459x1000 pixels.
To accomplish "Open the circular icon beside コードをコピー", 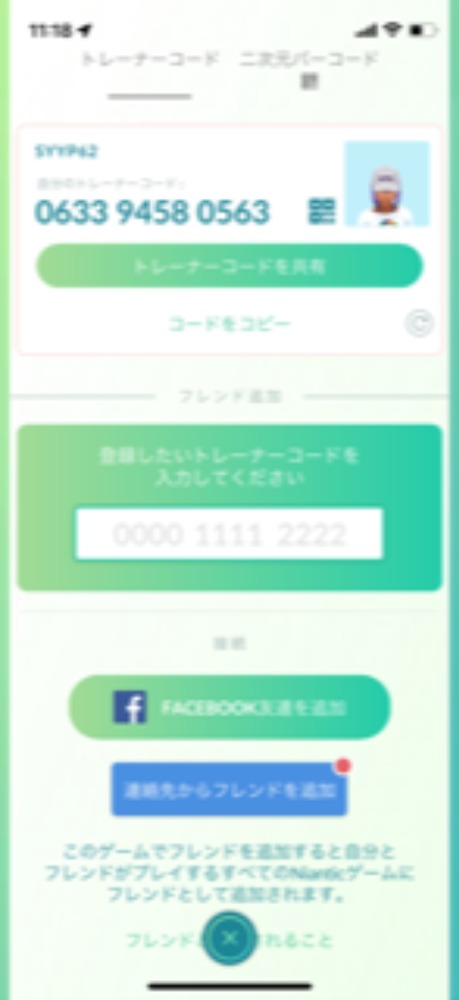I will 419,323.
